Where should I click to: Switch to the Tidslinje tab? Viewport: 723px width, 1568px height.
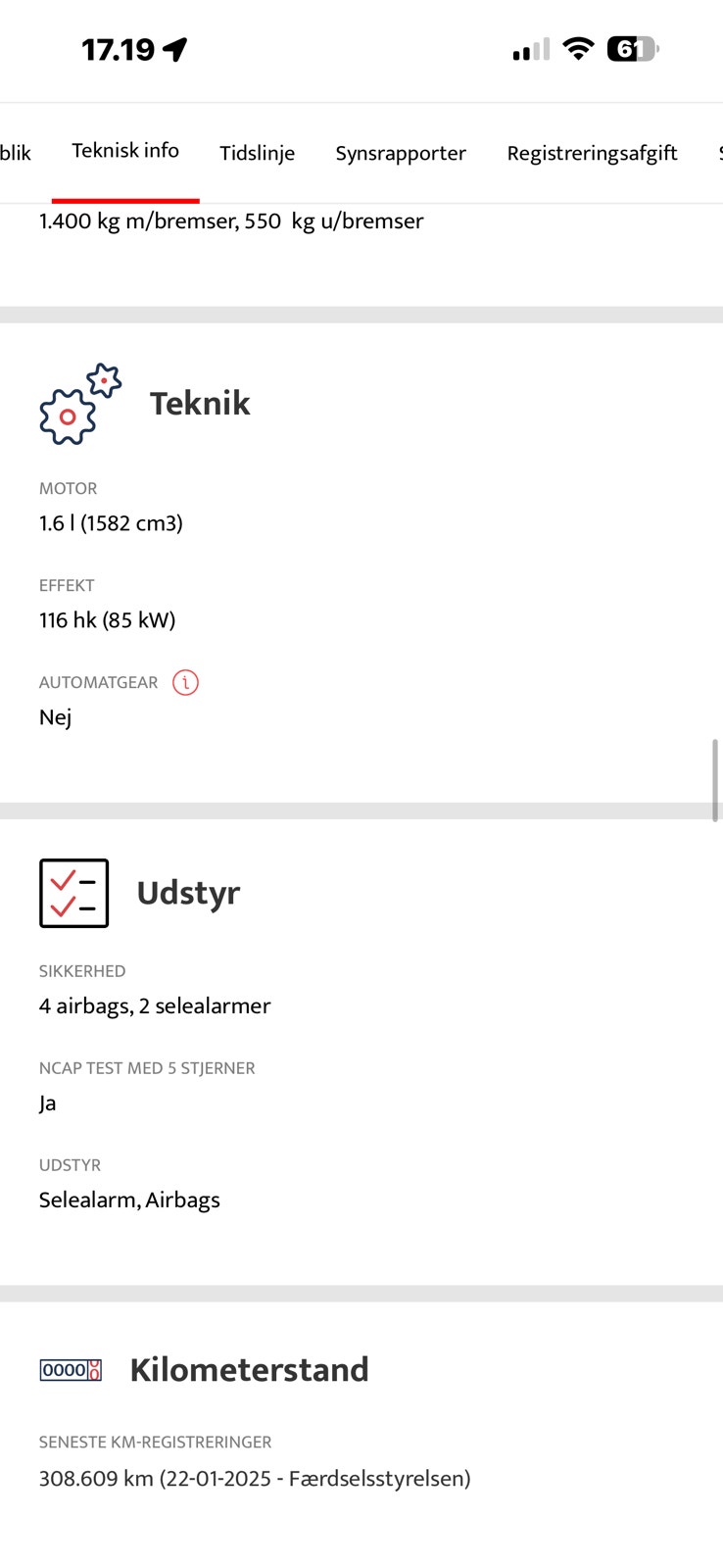tap(257, 153)
